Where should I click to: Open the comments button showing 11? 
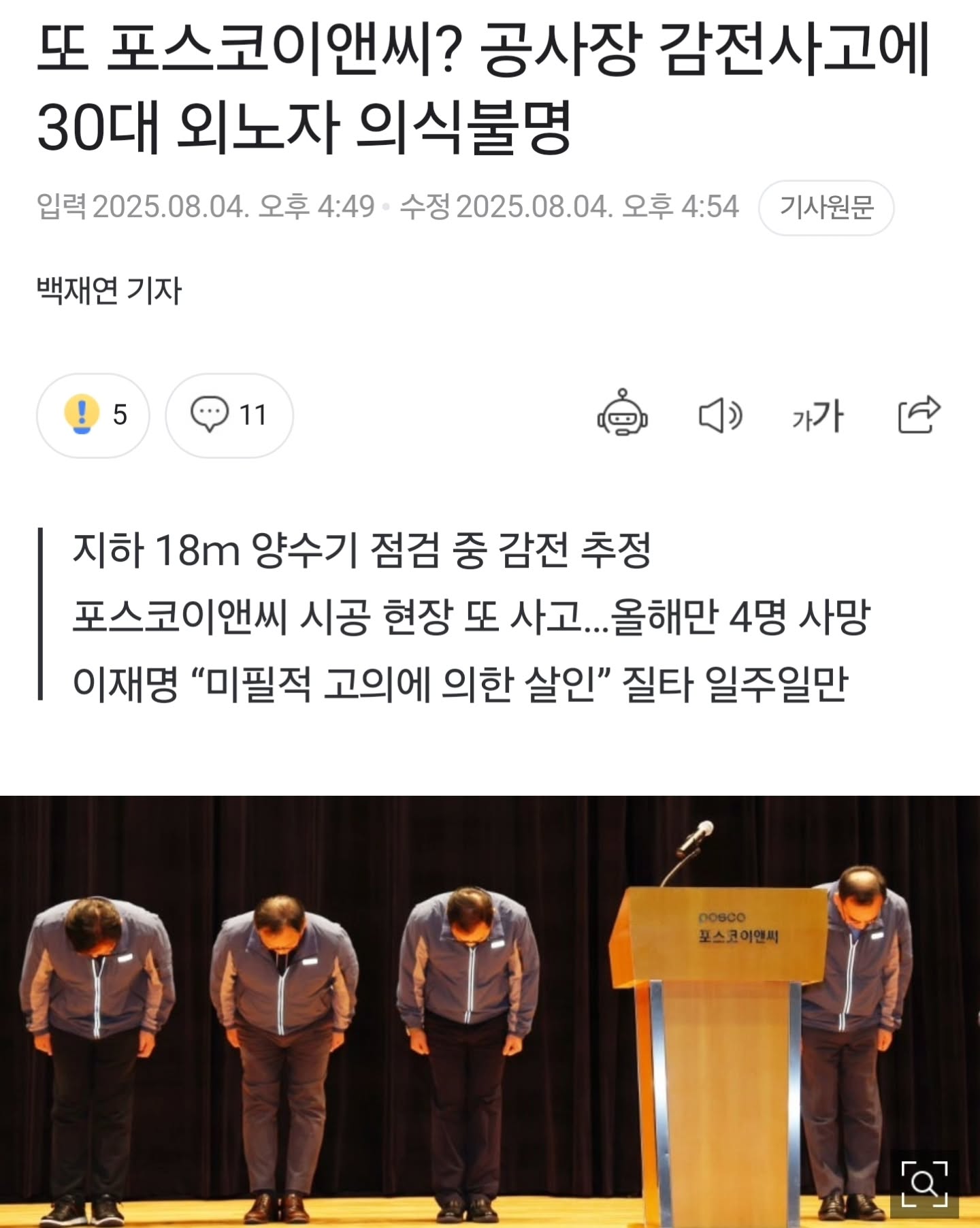pyautogui.click(x=229, y=415)
